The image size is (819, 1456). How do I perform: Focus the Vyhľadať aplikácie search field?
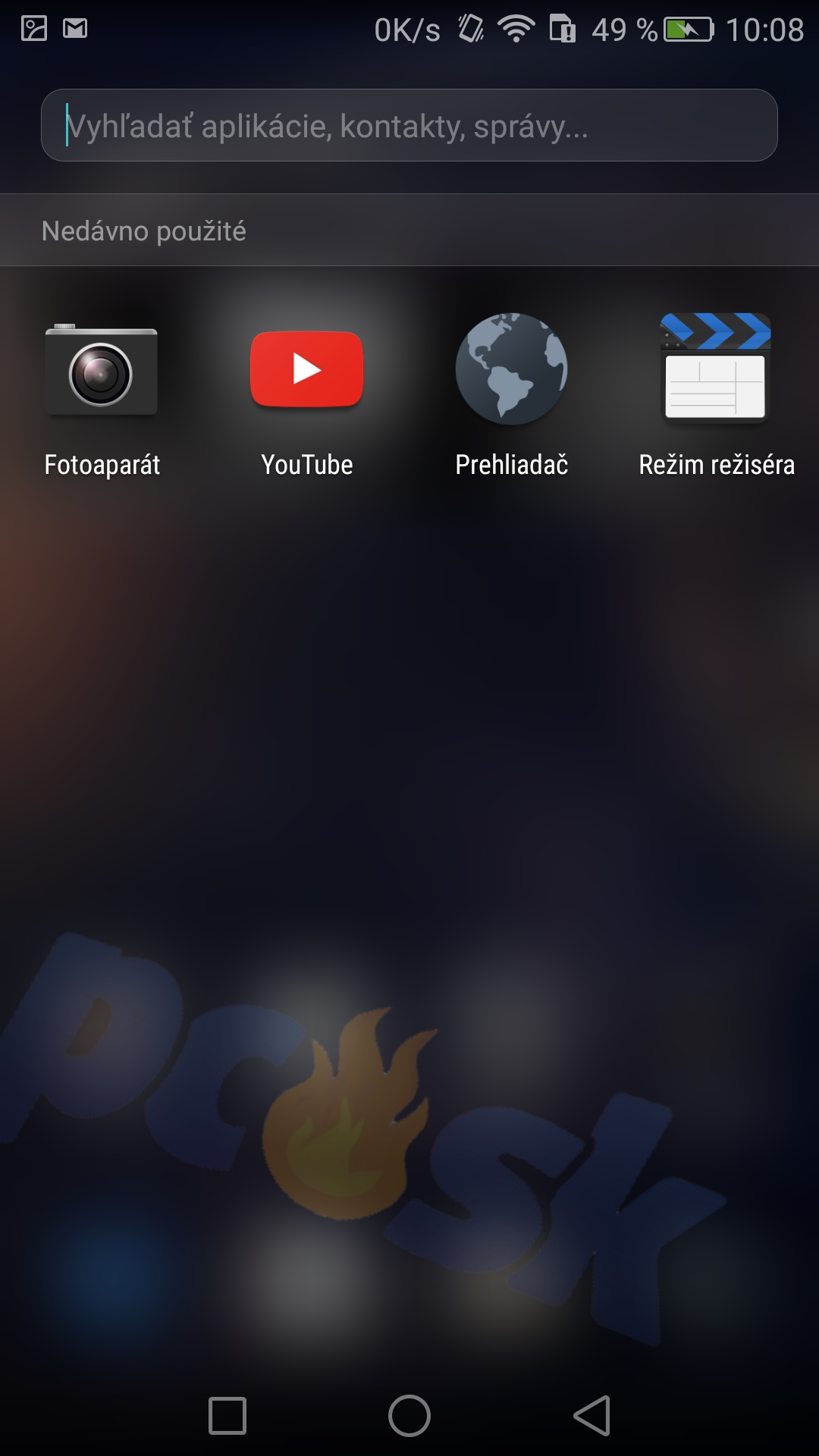409,125
